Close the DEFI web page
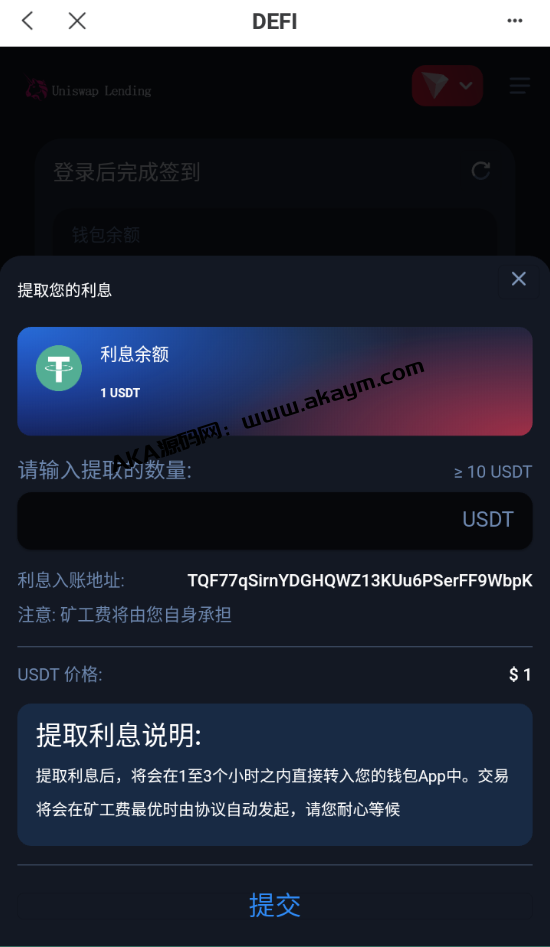 [x=77, y=21]
